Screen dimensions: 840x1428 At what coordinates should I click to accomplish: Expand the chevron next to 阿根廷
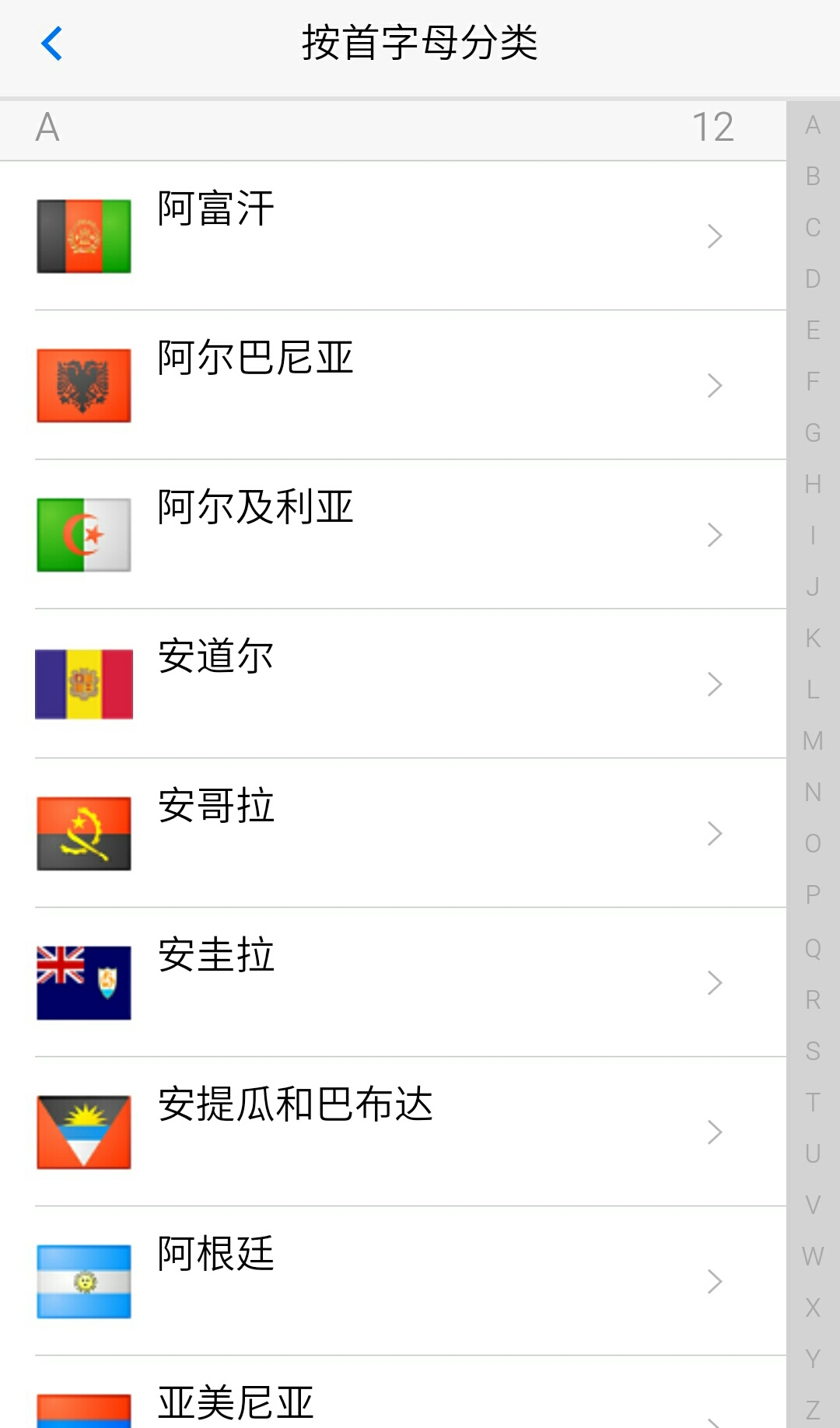click(715, 1281)
